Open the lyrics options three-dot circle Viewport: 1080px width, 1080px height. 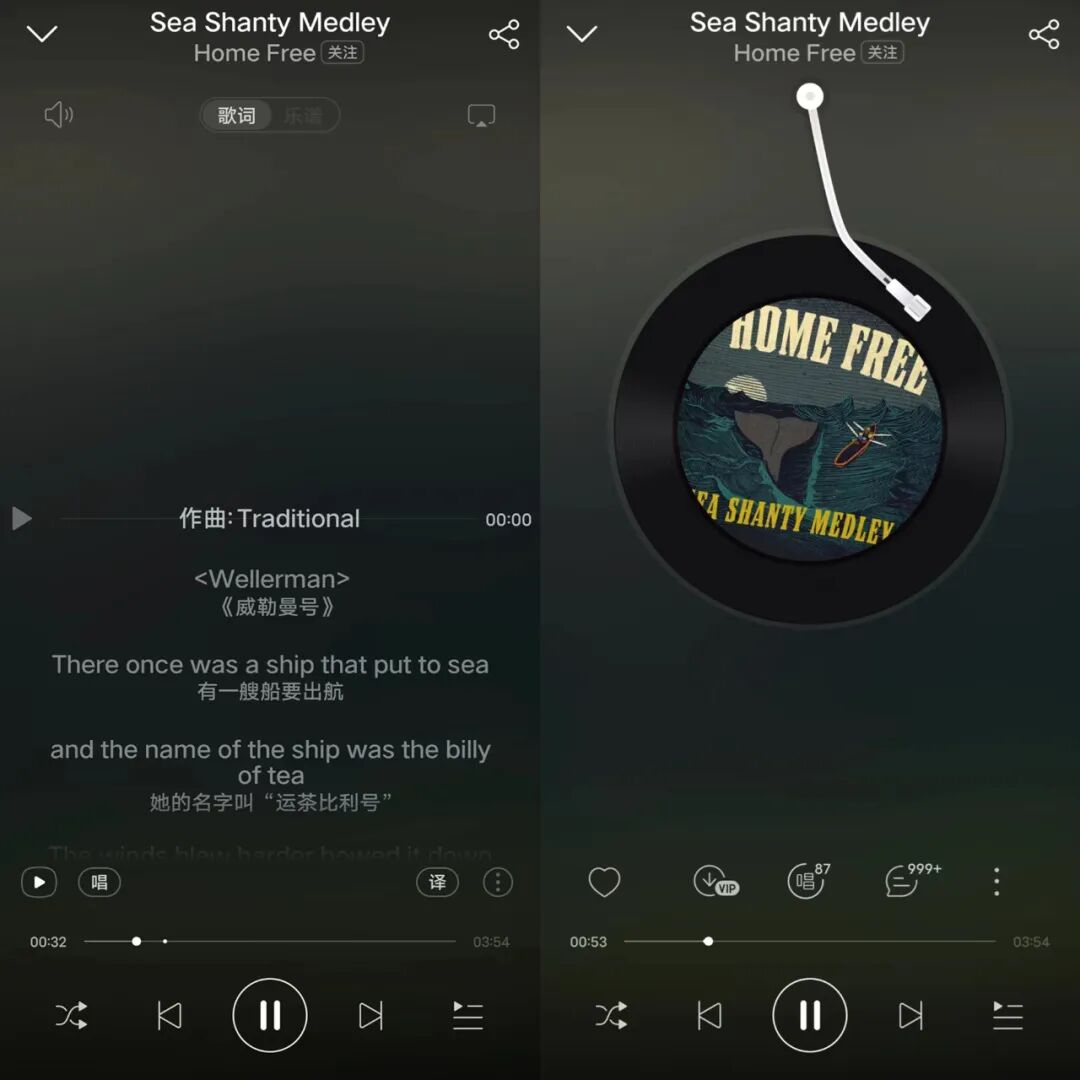(x=497, y=882)
